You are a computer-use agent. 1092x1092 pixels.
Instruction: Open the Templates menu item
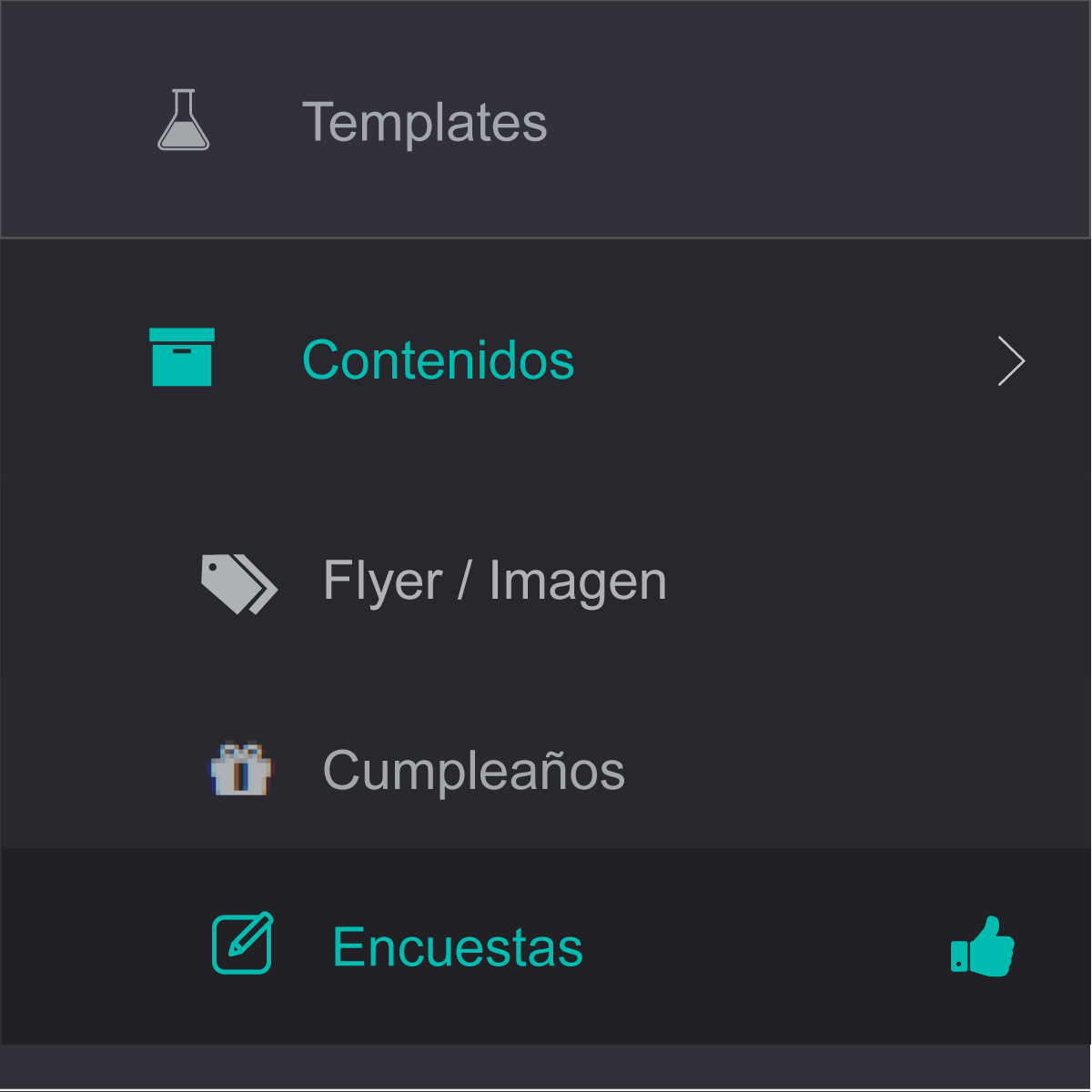tap(424, 122)
